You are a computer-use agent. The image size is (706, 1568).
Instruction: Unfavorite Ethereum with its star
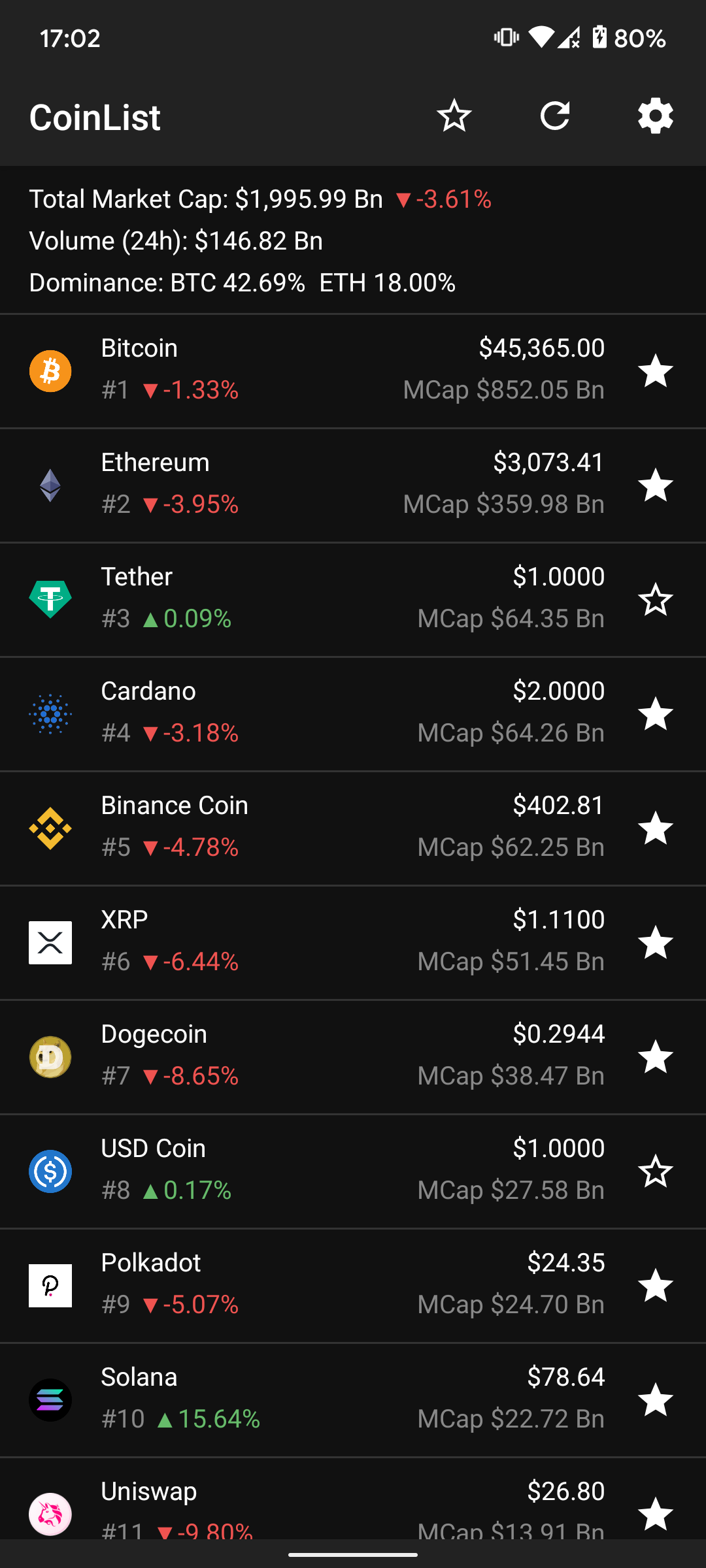656,485
